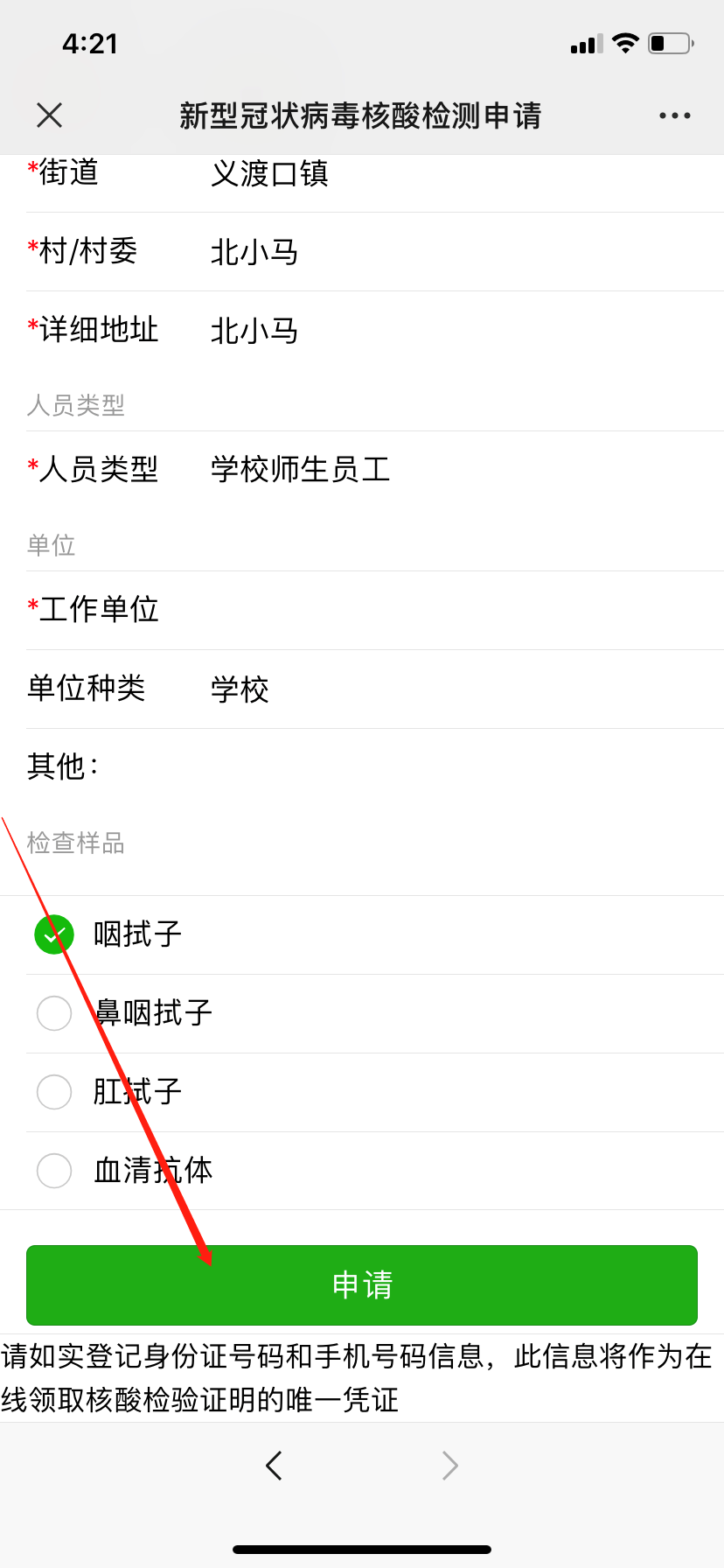Change the 人员类型 selection
Image resolution: width=724 pixels, height=1568 pixels.
375,470
